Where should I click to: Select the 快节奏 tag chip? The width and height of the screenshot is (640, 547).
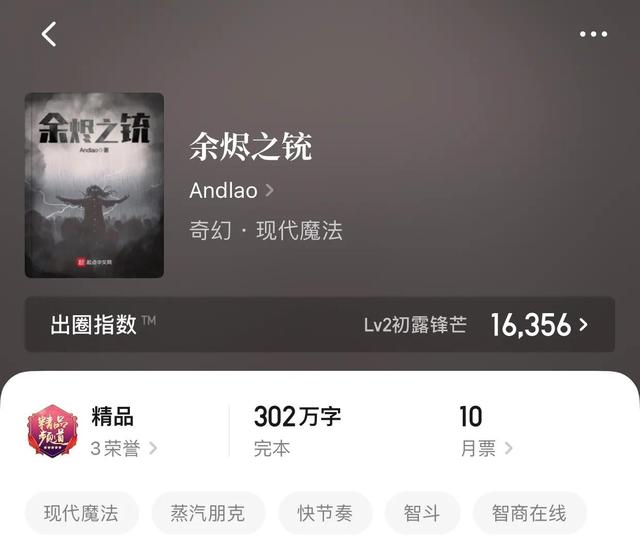coord(325,513)
